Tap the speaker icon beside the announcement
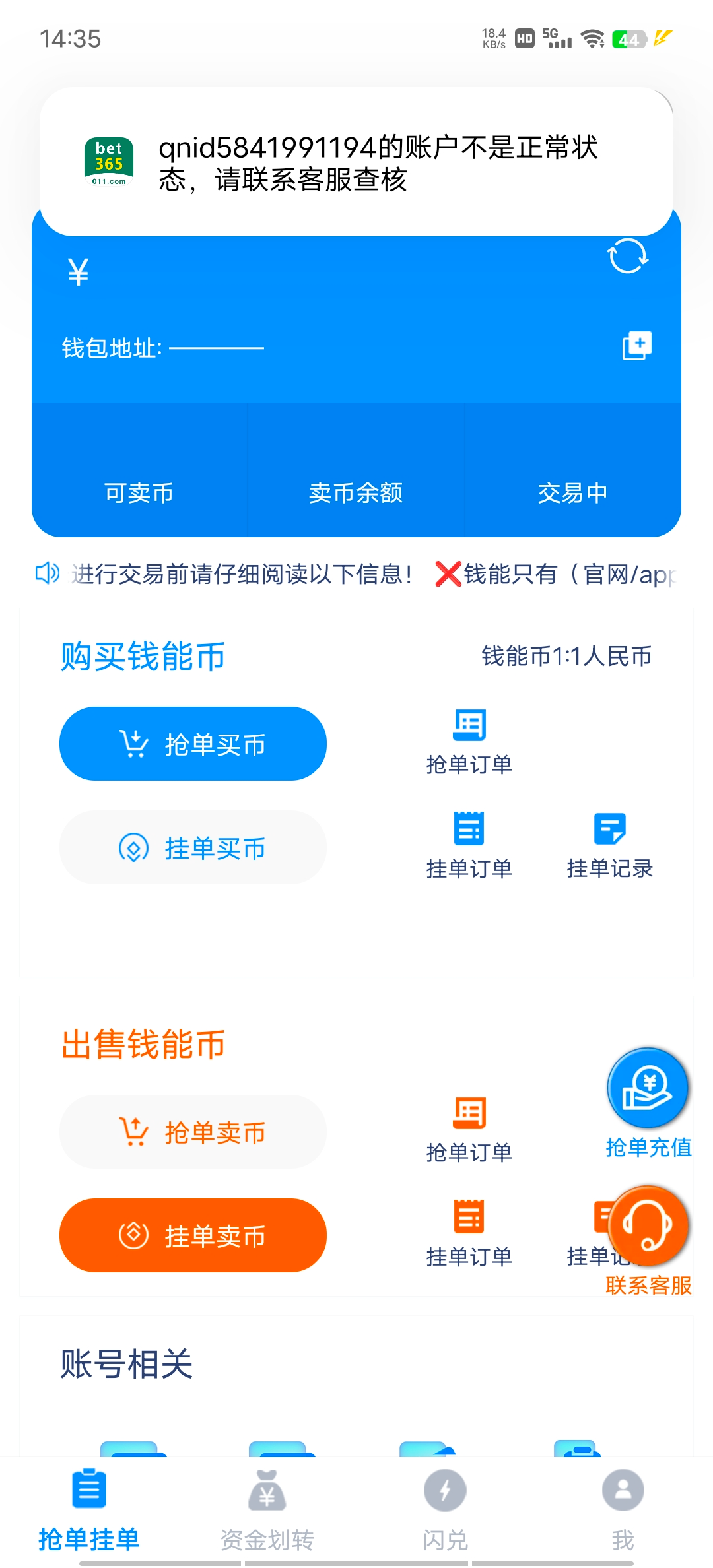This screenshot has width=713, height=1568. [46, 574]
